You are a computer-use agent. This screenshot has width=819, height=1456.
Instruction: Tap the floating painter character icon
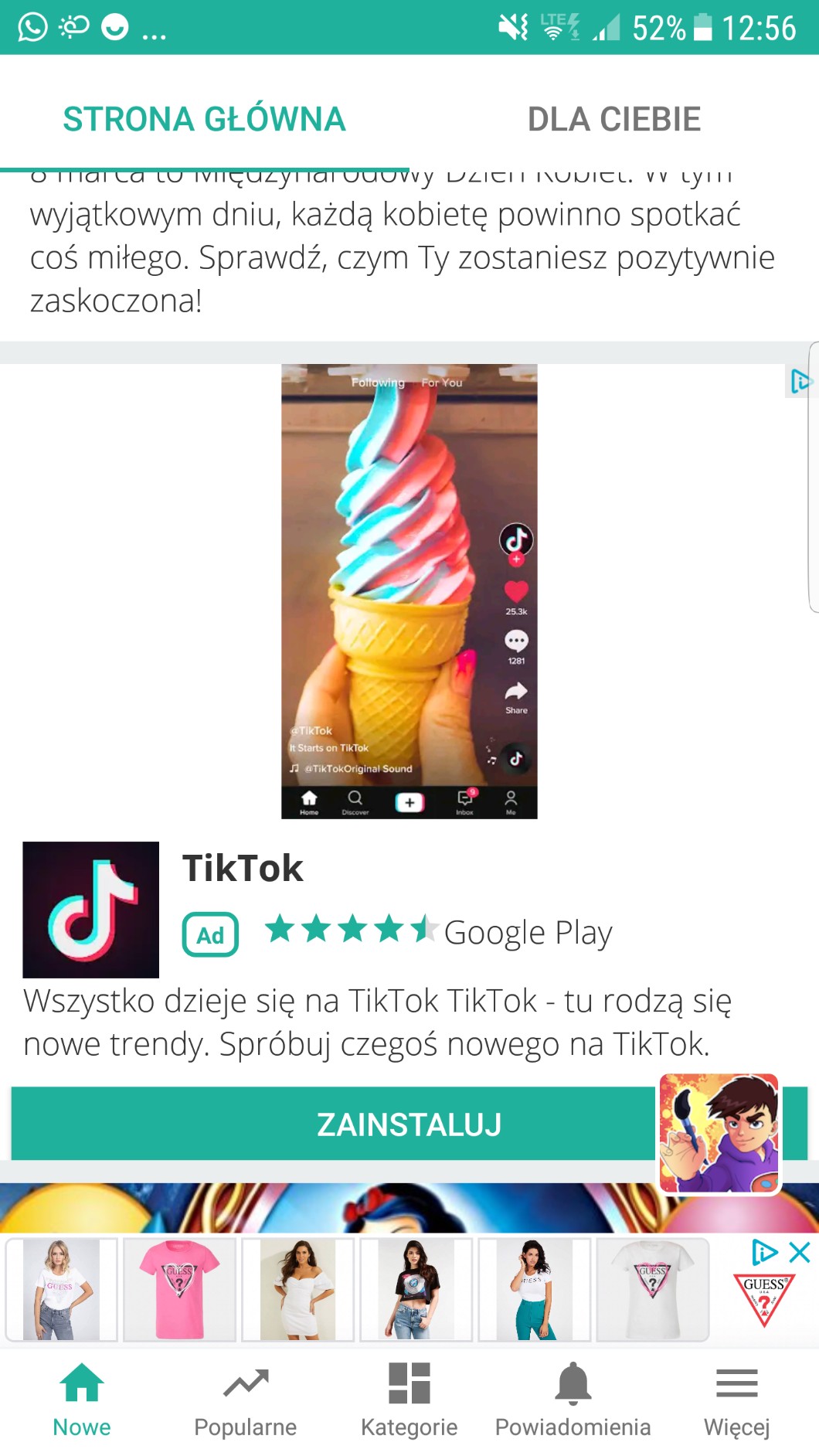click(x=719, y=1133)
